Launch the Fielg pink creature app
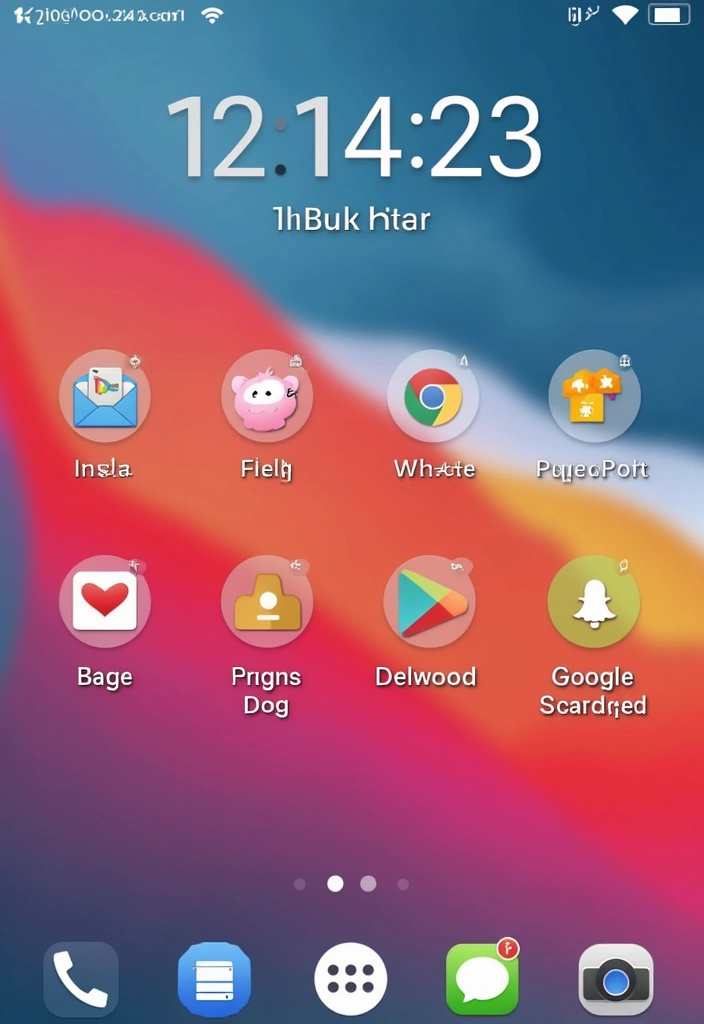Image resolution: width=704 pixels, height=1024 pixels. [x=266, y=397]
